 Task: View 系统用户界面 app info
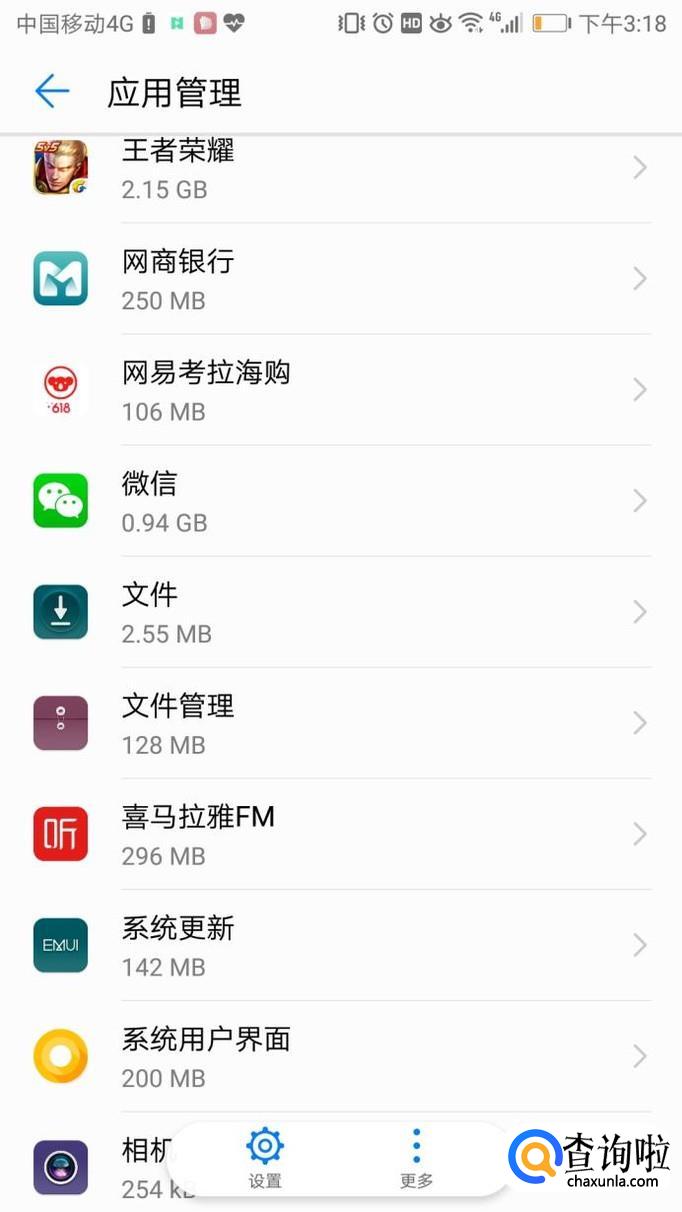pos(340,1056)
